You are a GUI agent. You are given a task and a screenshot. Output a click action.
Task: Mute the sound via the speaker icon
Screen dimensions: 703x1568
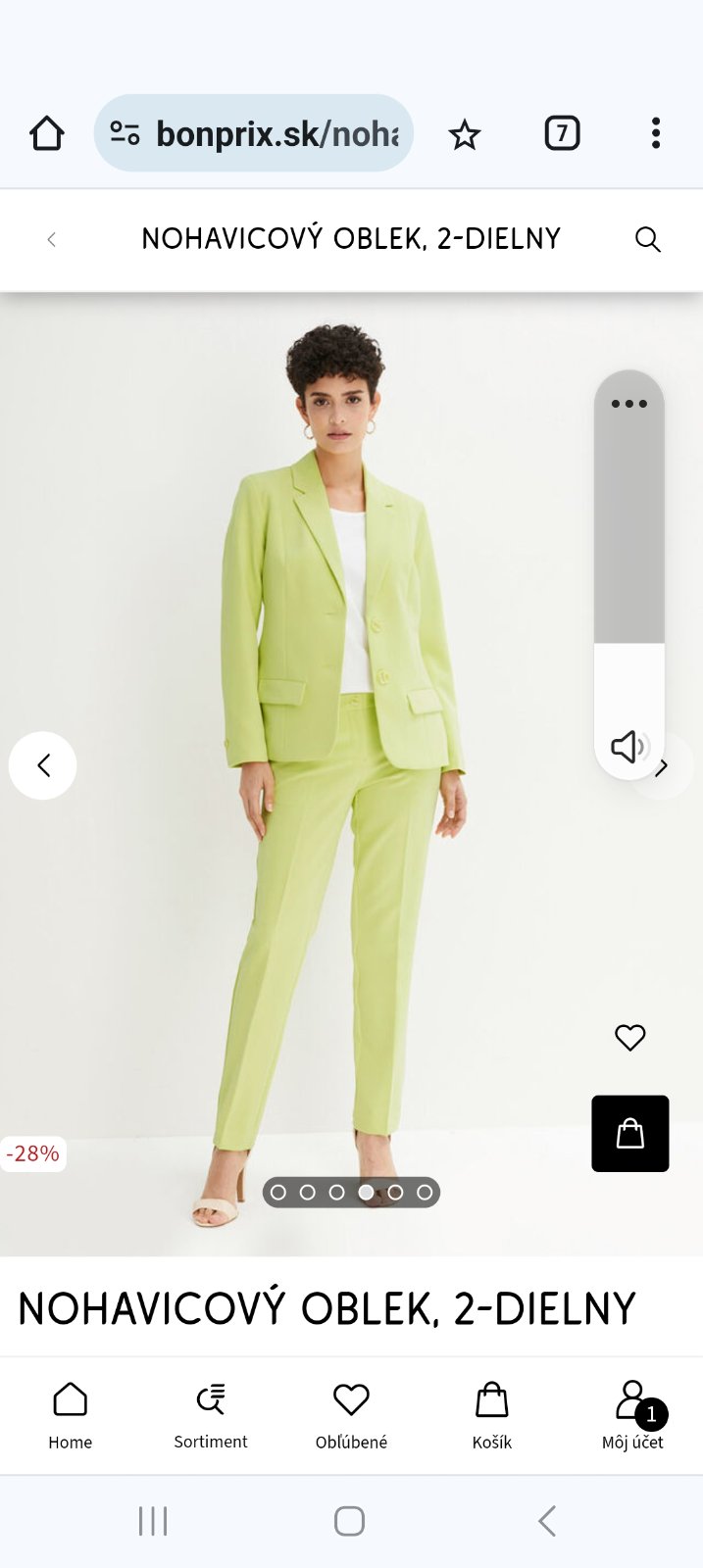[x=628, y=747]
